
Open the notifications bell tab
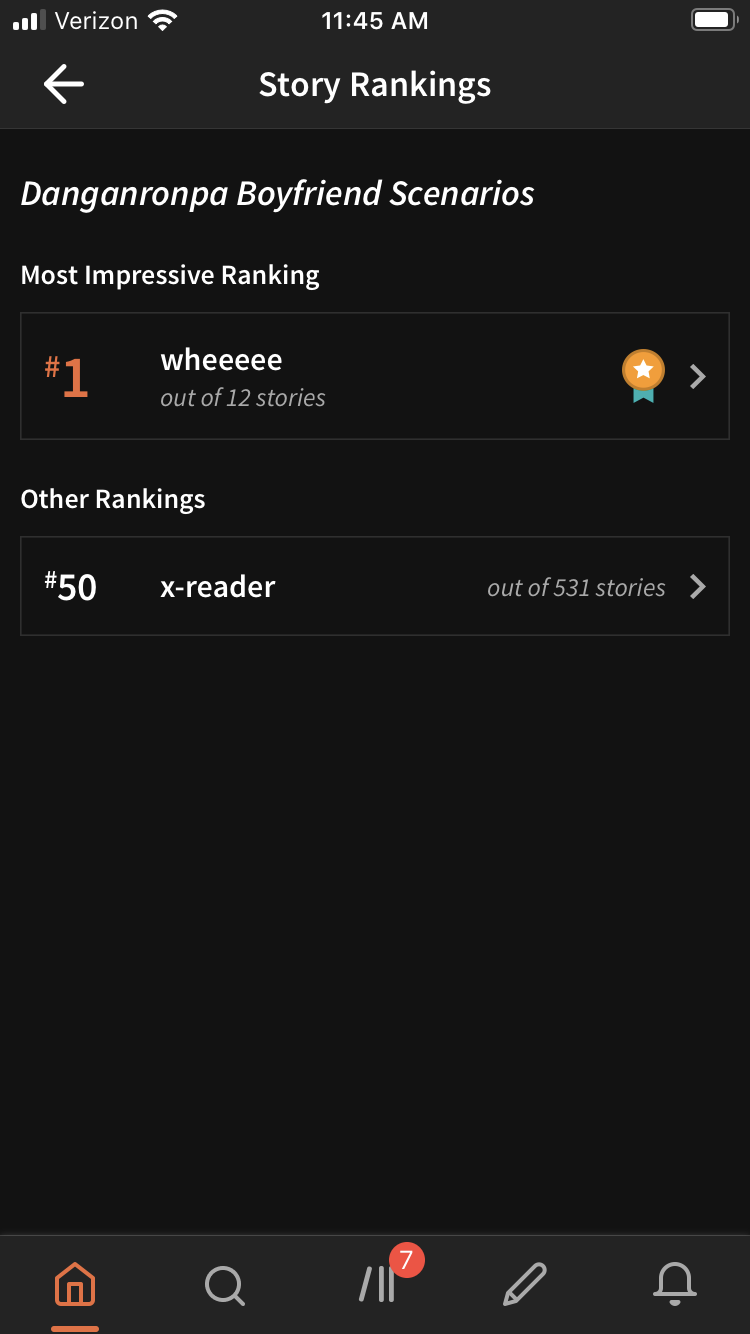pyautogui.click(x=675, y=1284)
